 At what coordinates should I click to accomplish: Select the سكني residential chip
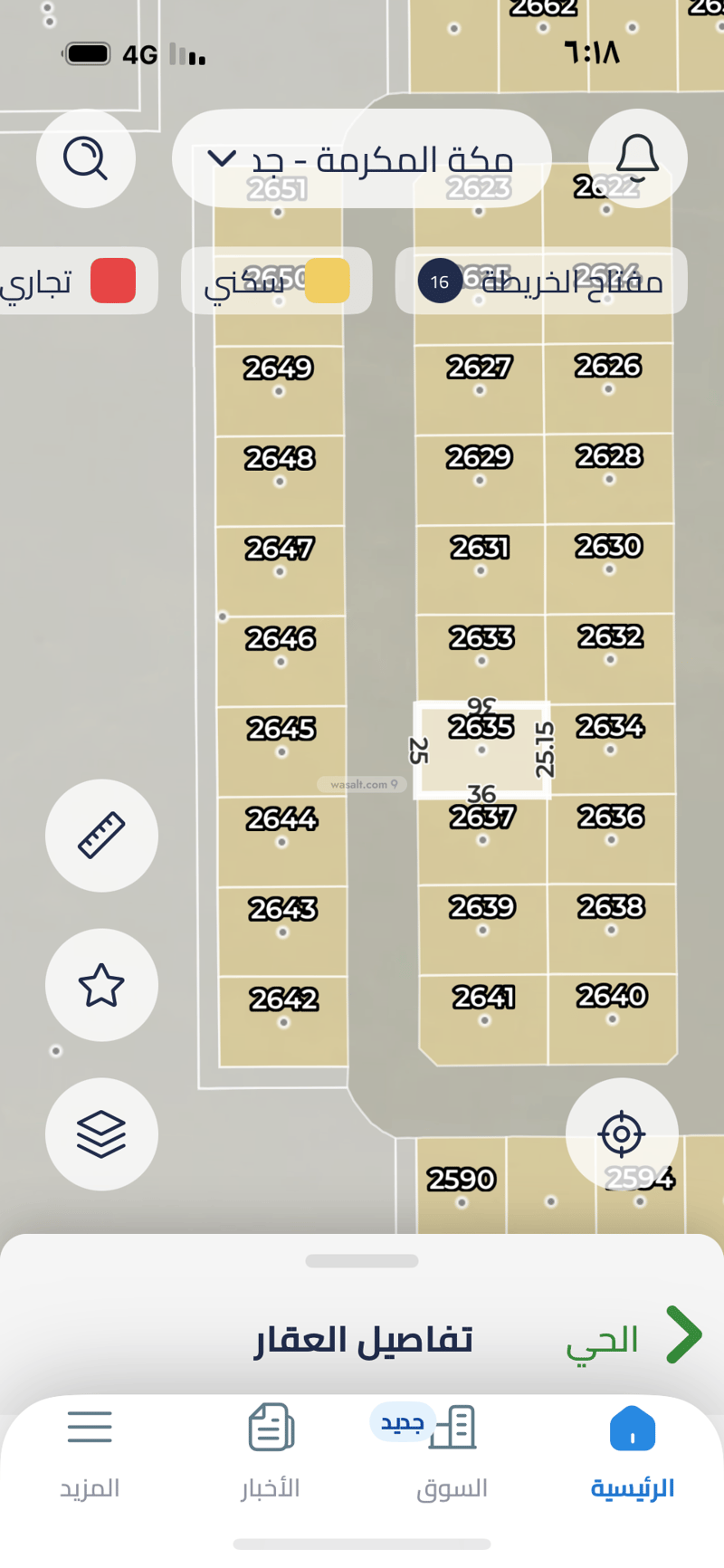pos(277,282)
